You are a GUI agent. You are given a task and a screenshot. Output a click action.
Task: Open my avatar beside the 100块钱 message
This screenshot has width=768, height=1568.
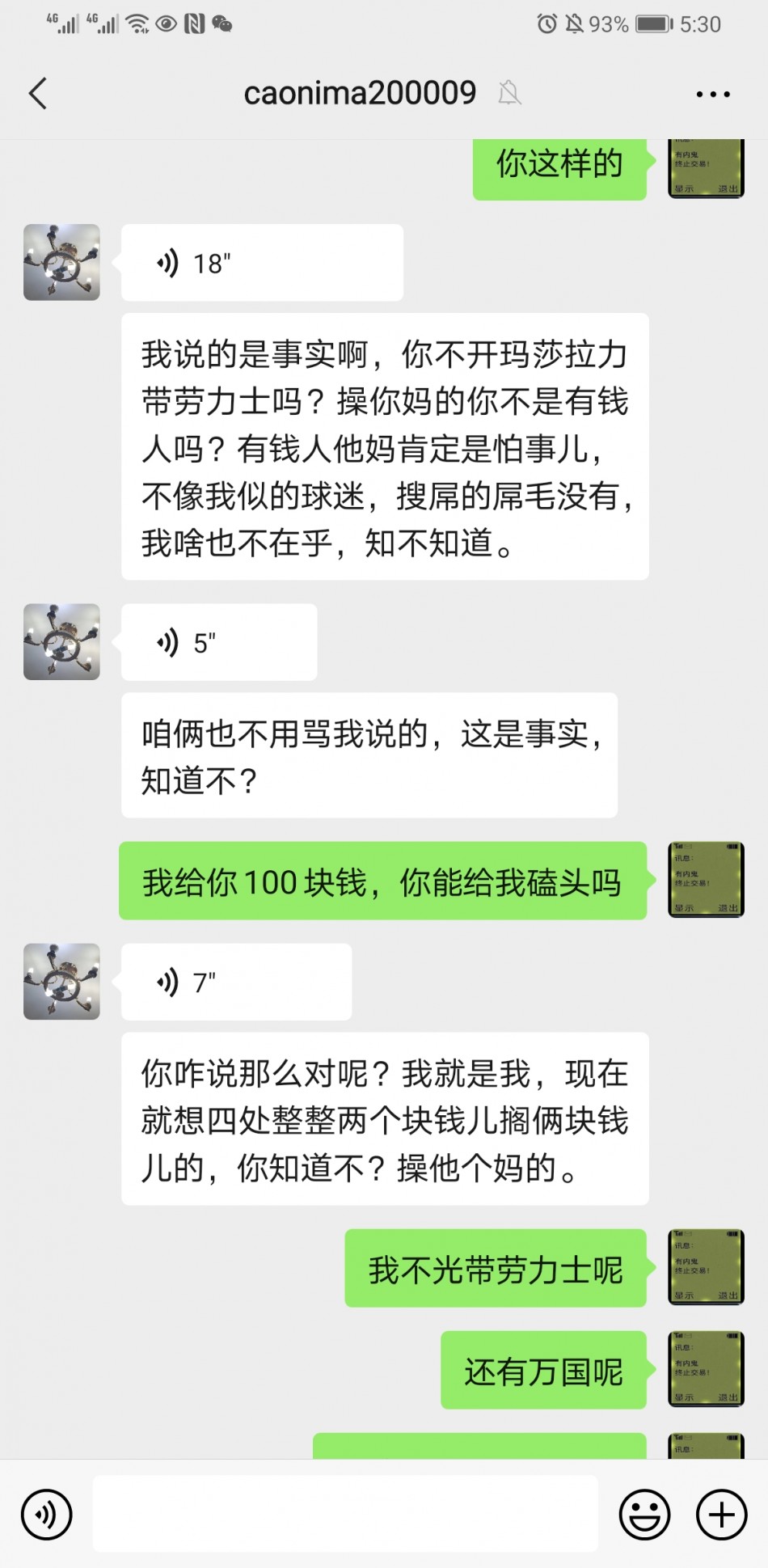[x=706, y=880]
